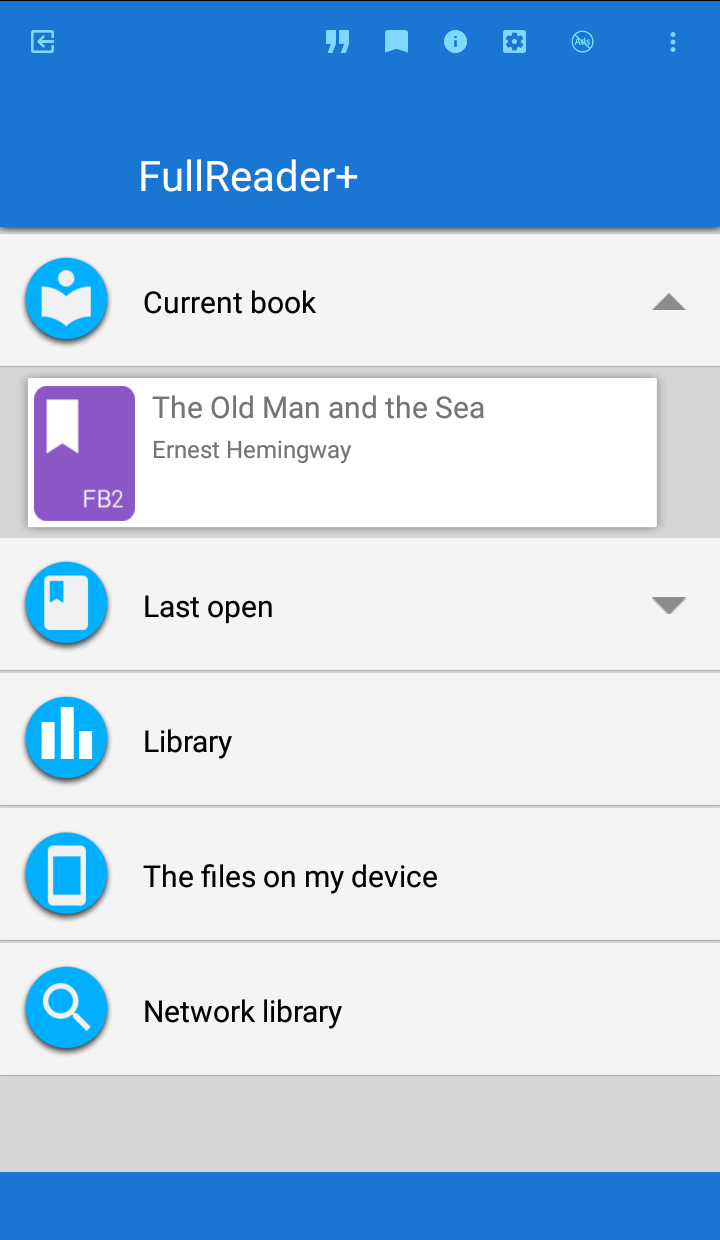Open the Library section

187,740
